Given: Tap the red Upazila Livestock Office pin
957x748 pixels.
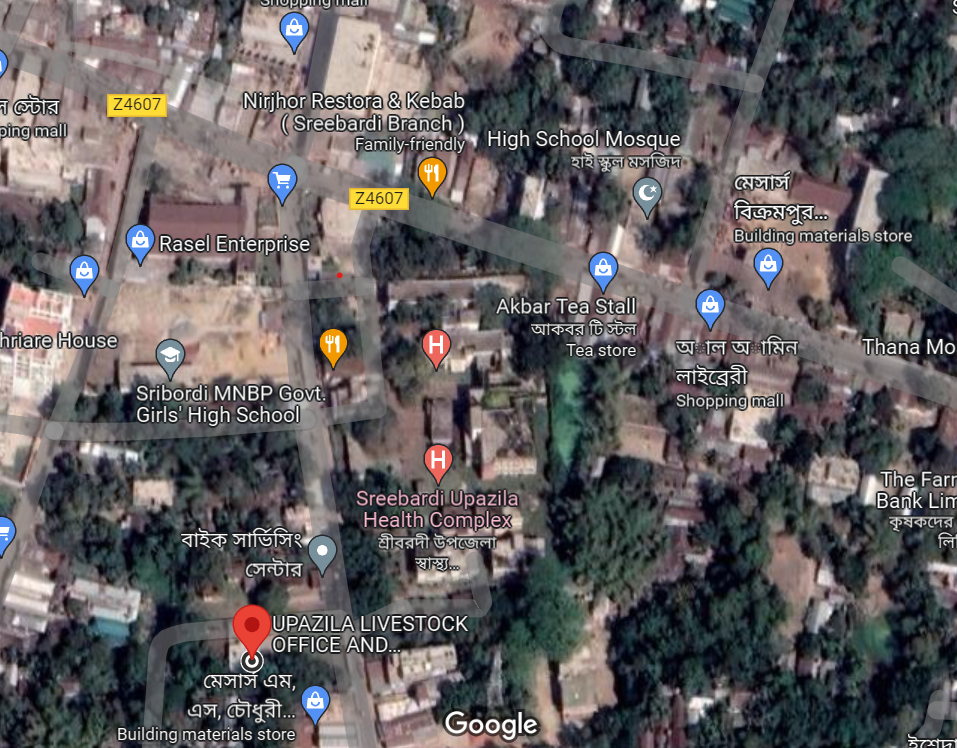Looking at the screenshot, I should tap(252, 628).
